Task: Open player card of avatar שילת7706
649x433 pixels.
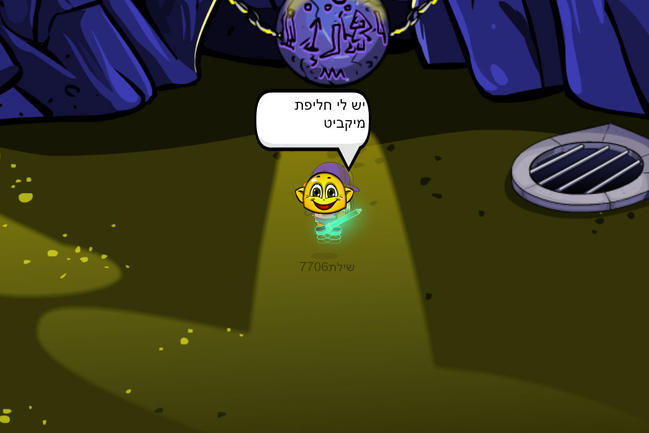Action: click(x=326, y=203)
